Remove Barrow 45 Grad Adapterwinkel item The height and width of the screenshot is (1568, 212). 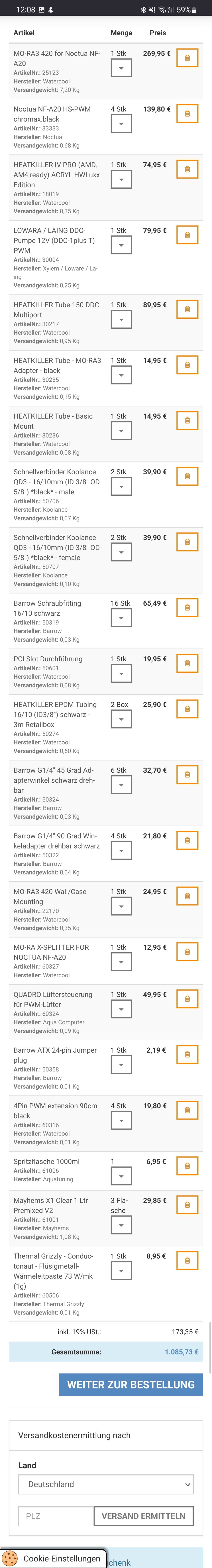click(x=187, y=775)
